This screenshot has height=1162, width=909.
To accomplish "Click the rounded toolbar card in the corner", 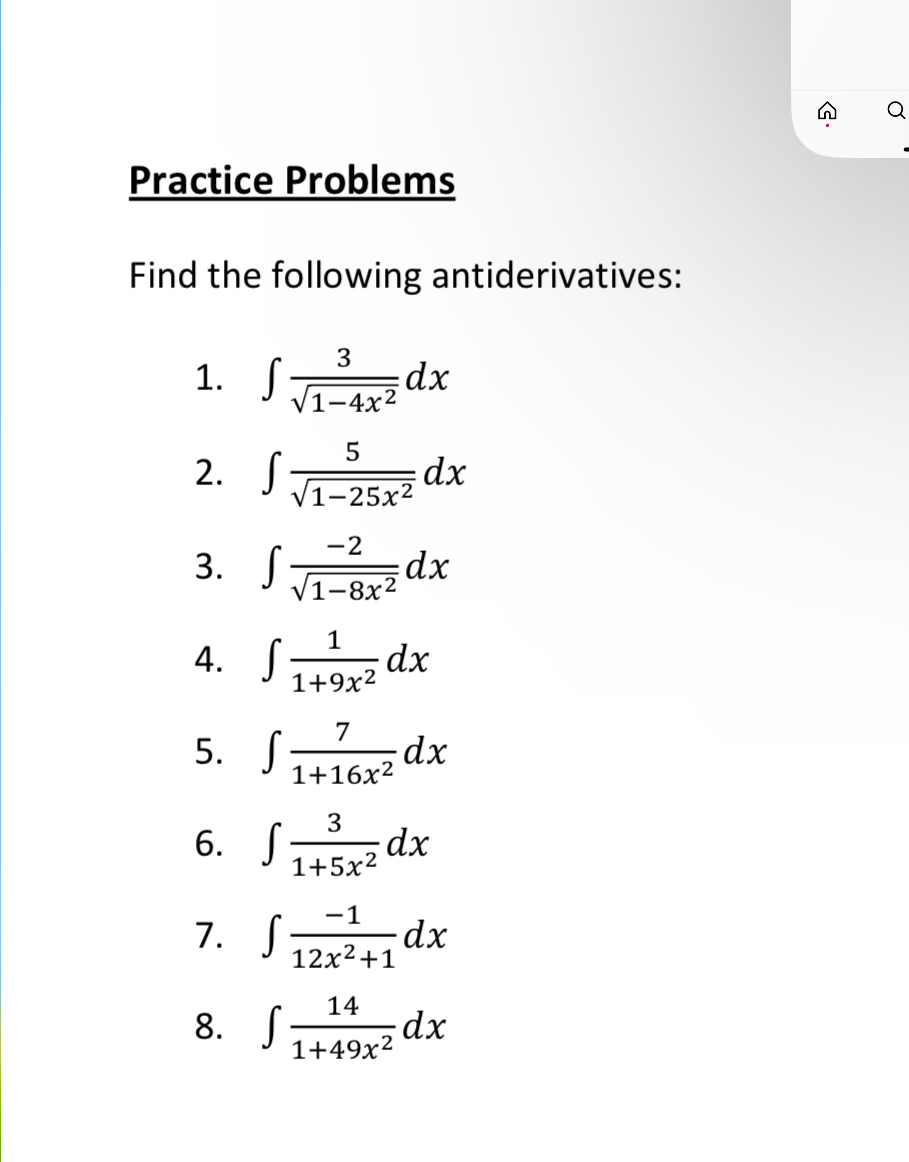I will (x=850, y=78).
